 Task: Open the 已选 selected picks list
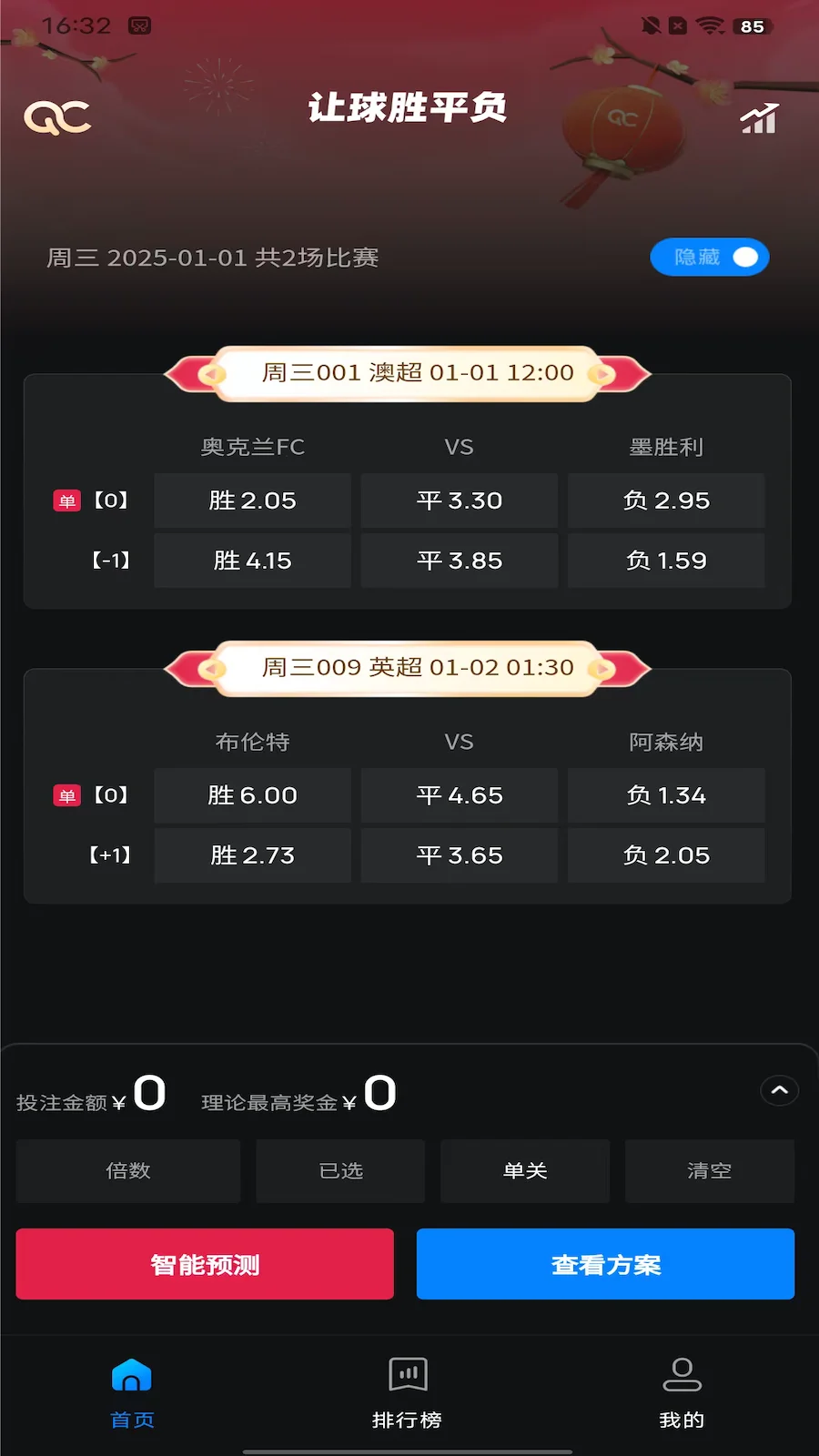[x=339, y=1171]
